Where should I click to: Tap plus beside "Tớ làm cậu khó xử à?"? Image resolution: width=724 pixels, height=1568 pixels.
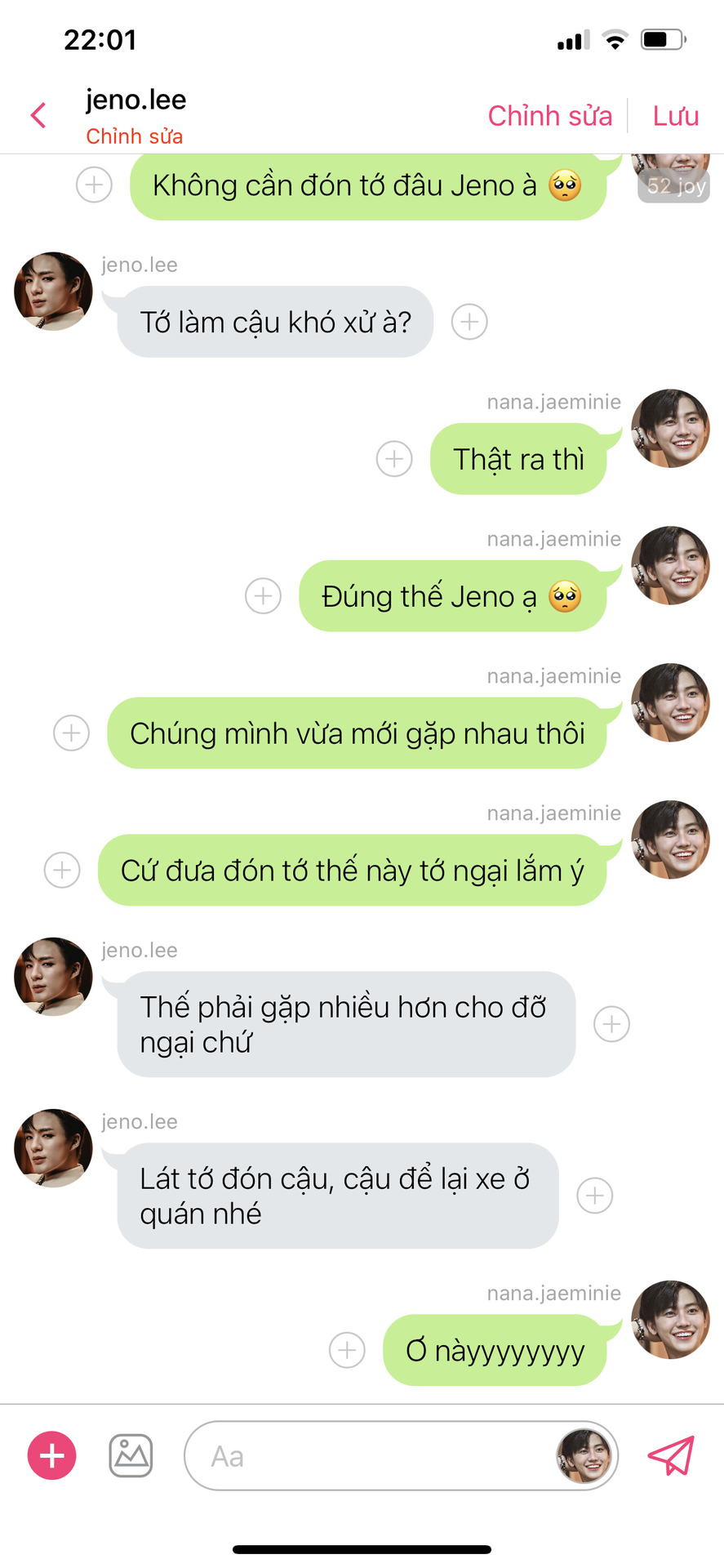coord(469,322)
